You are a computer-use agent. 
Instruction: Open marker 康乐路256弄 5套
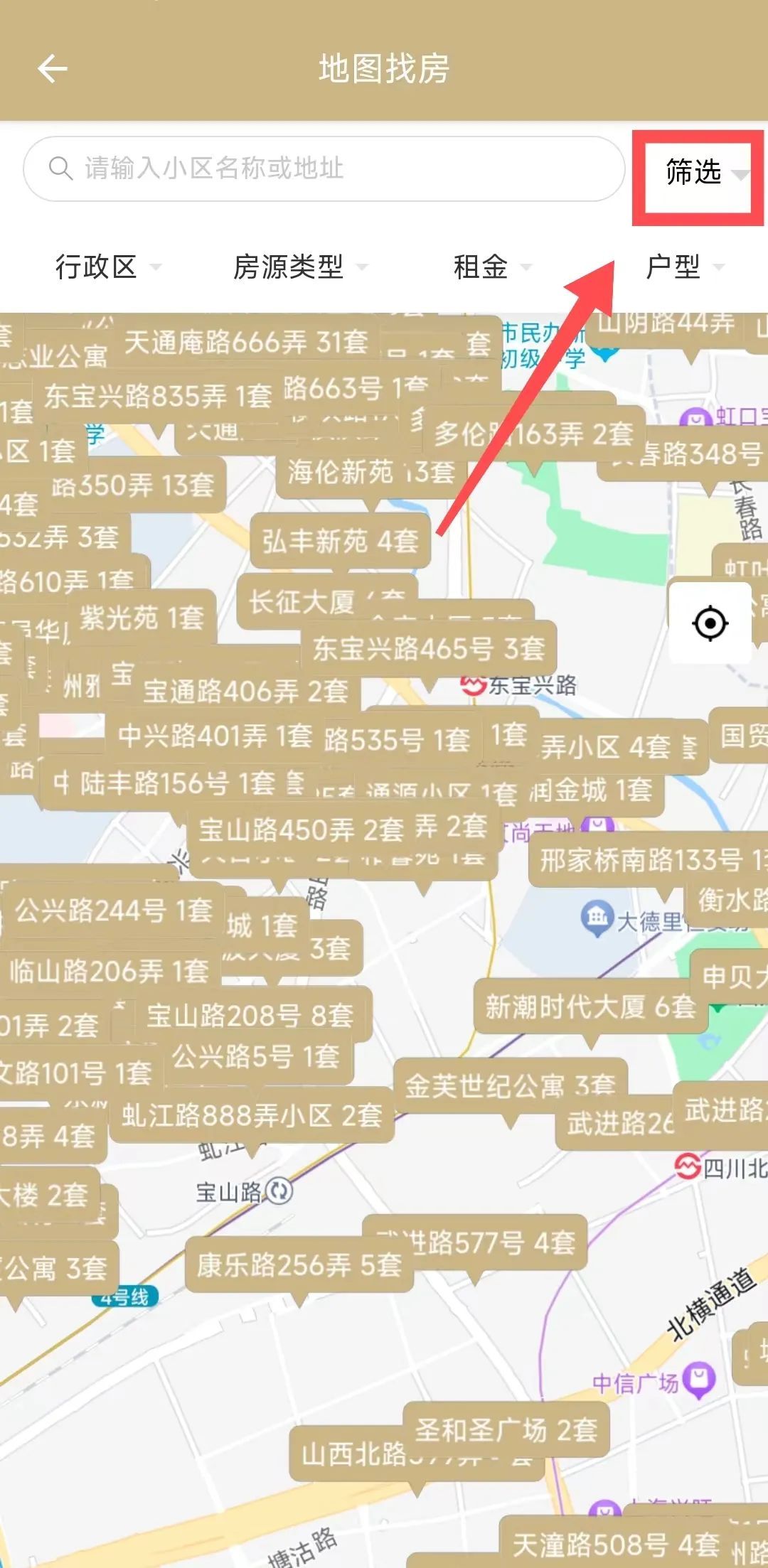299,1264
